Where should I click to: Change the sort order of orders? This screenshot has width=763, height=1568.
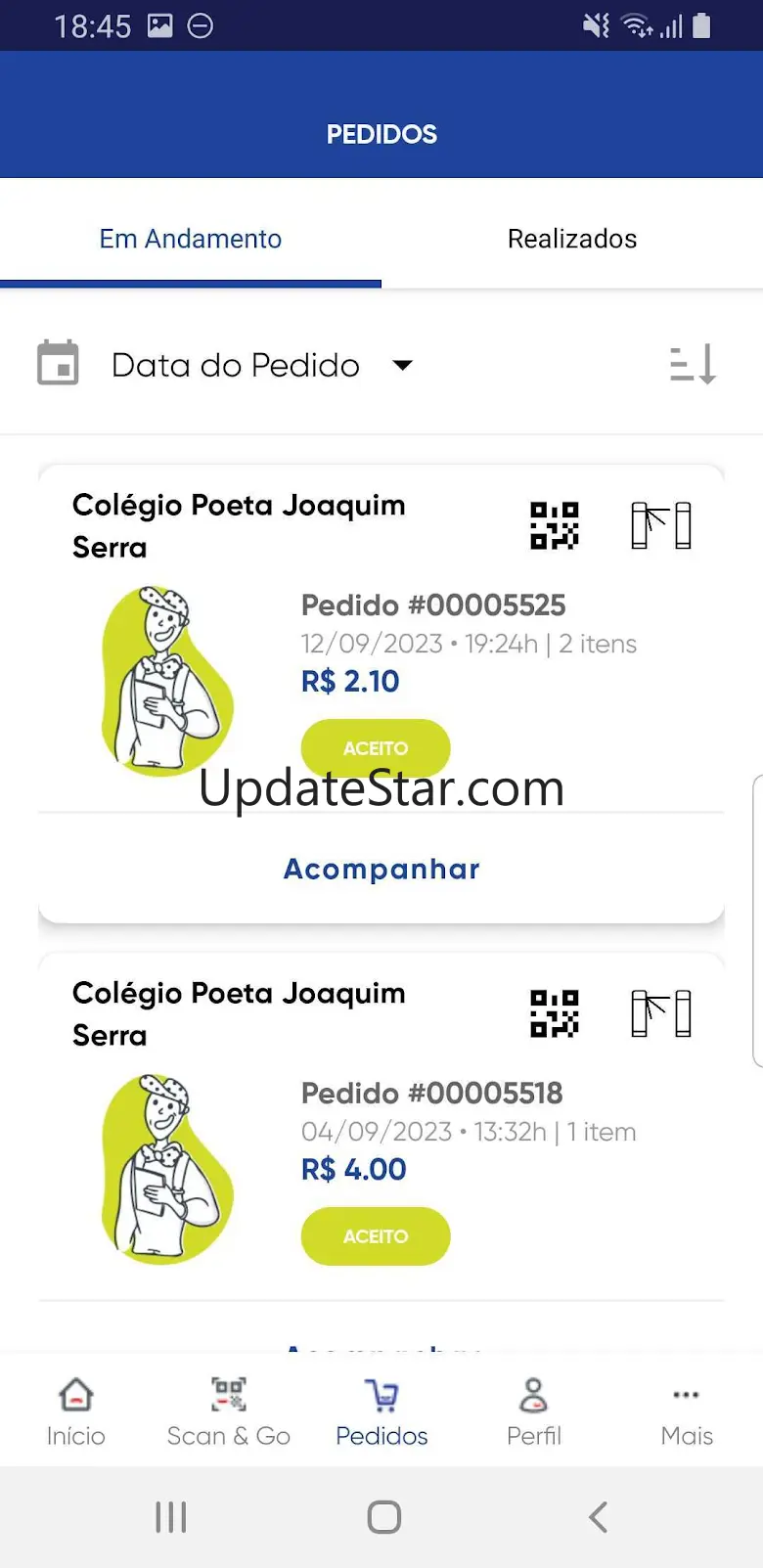pos(694,365)
